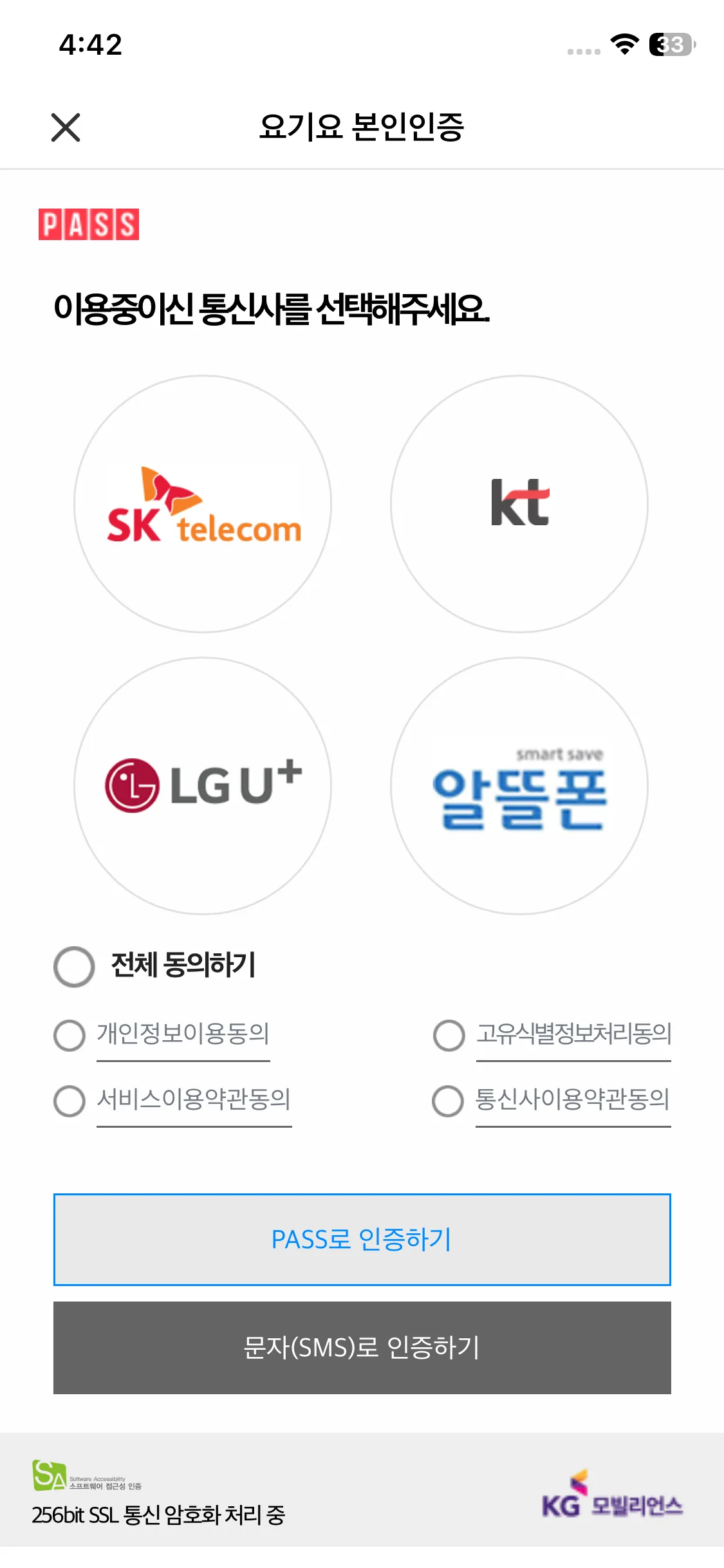The width and height of the screenshot is (724, 1568).
Task: Tap PASS로 인증하기 button
Action: pyautogui.click(x=362, y=1240)
